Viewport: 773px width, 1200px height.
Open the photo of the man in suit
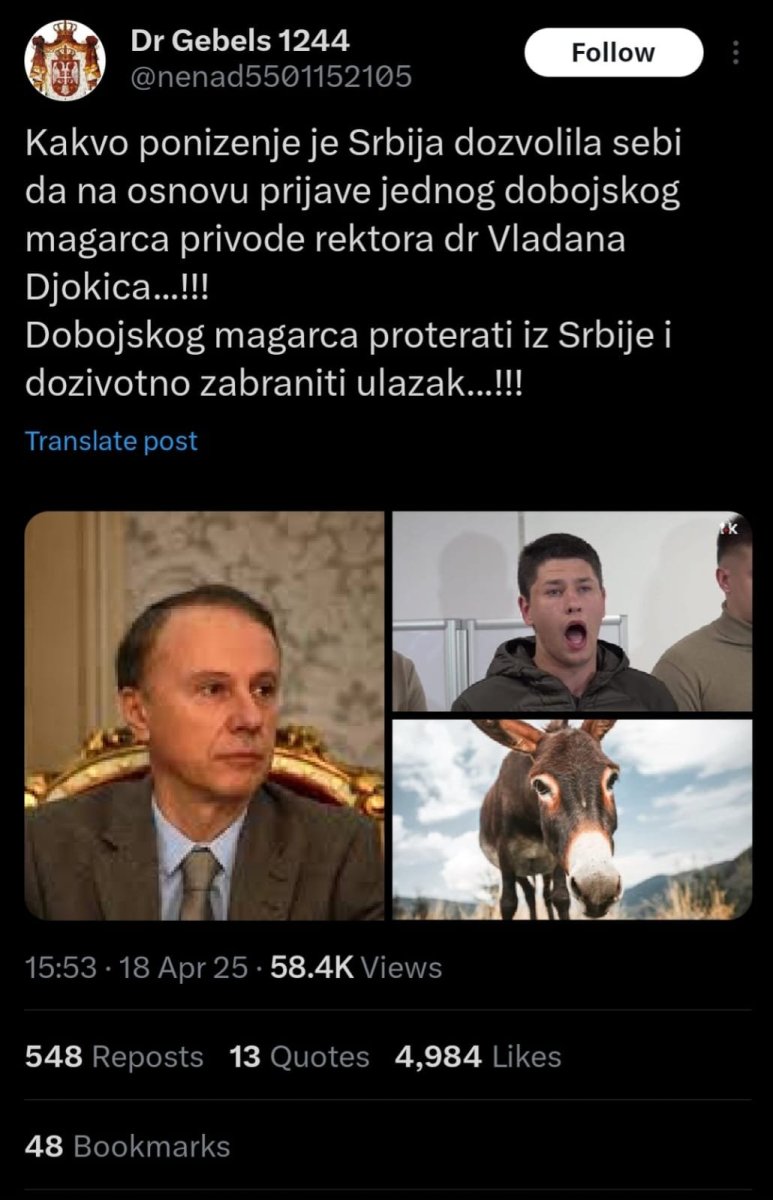pyautogui.click(x=204, y=715)
